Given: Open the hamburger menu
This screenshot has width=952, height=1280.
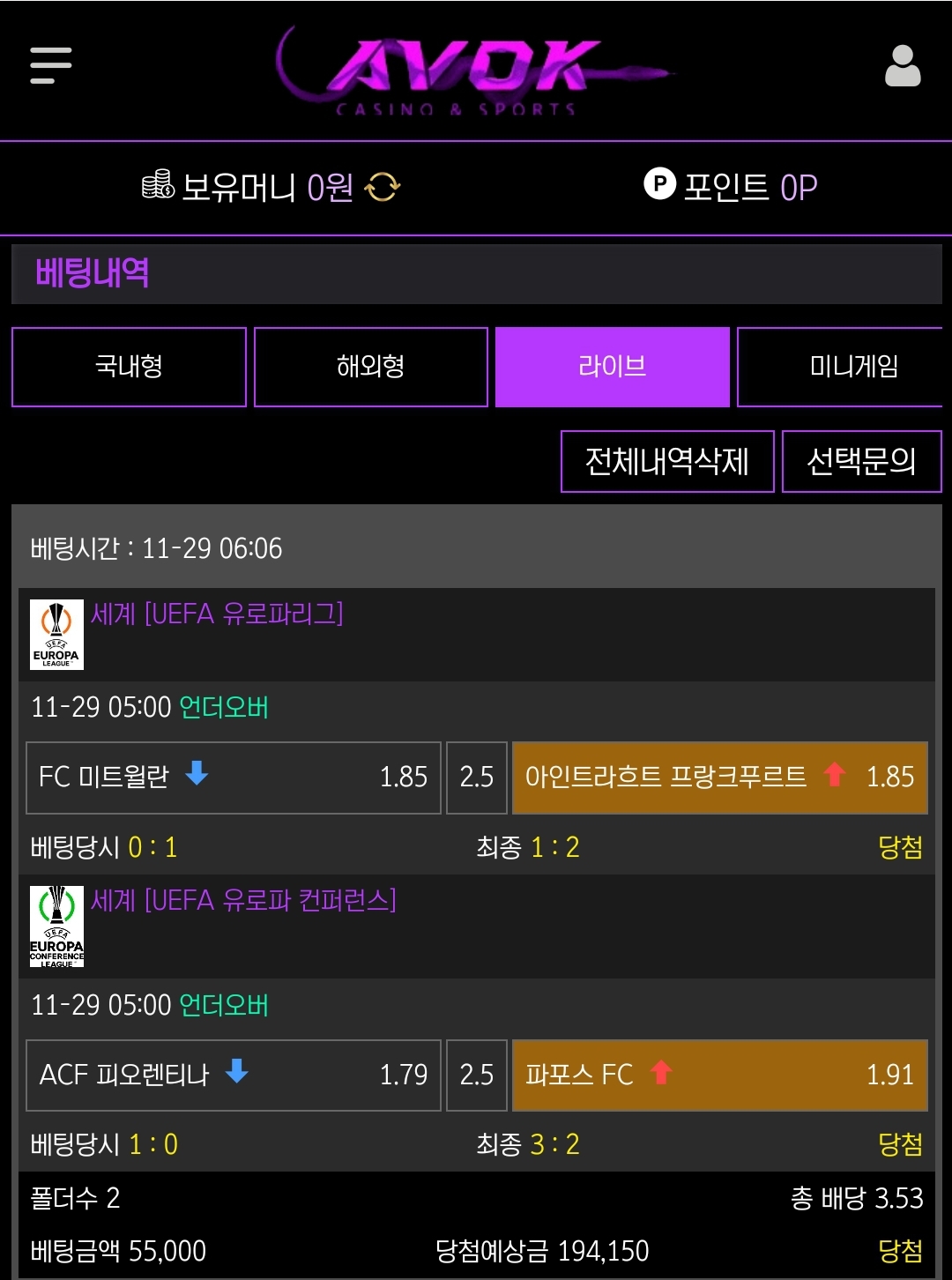Looking at the screenshot, I should pos(50,66).
